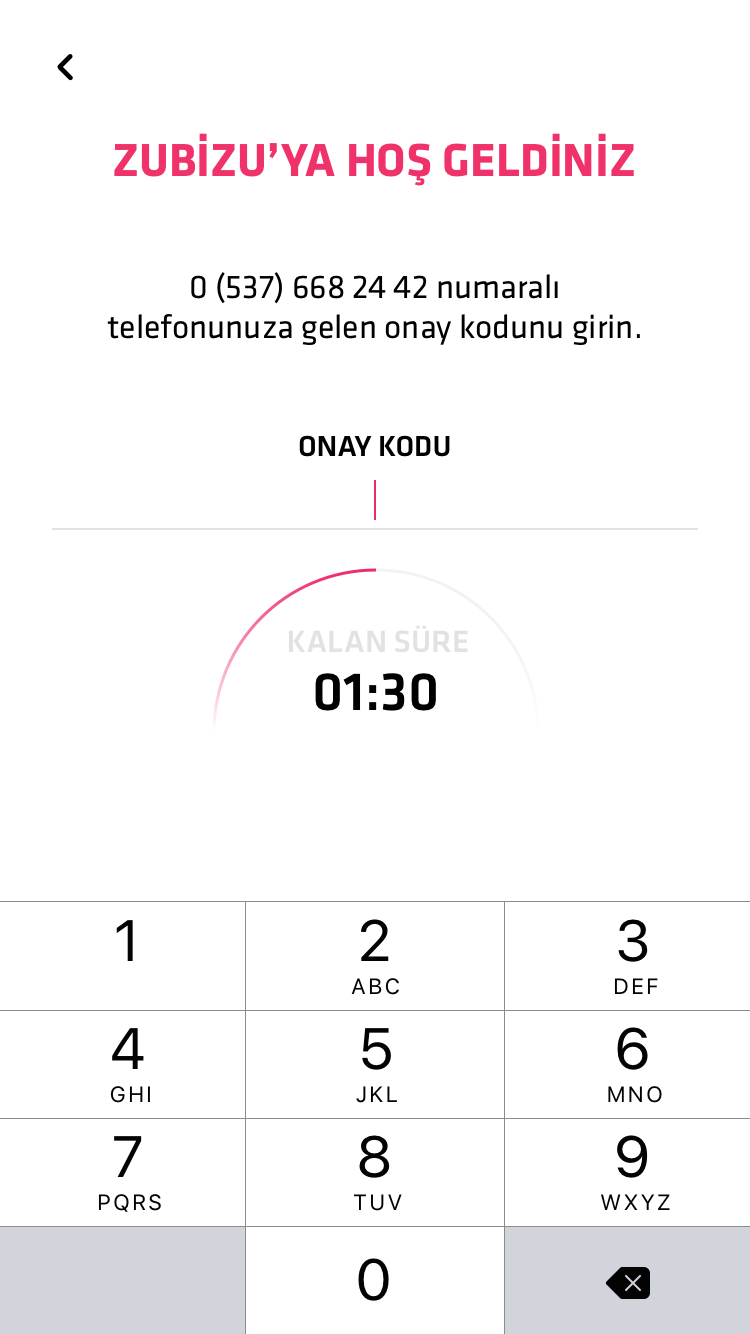
Task: Enter digit 4 GHI
Action: [x=122, y=1065]
